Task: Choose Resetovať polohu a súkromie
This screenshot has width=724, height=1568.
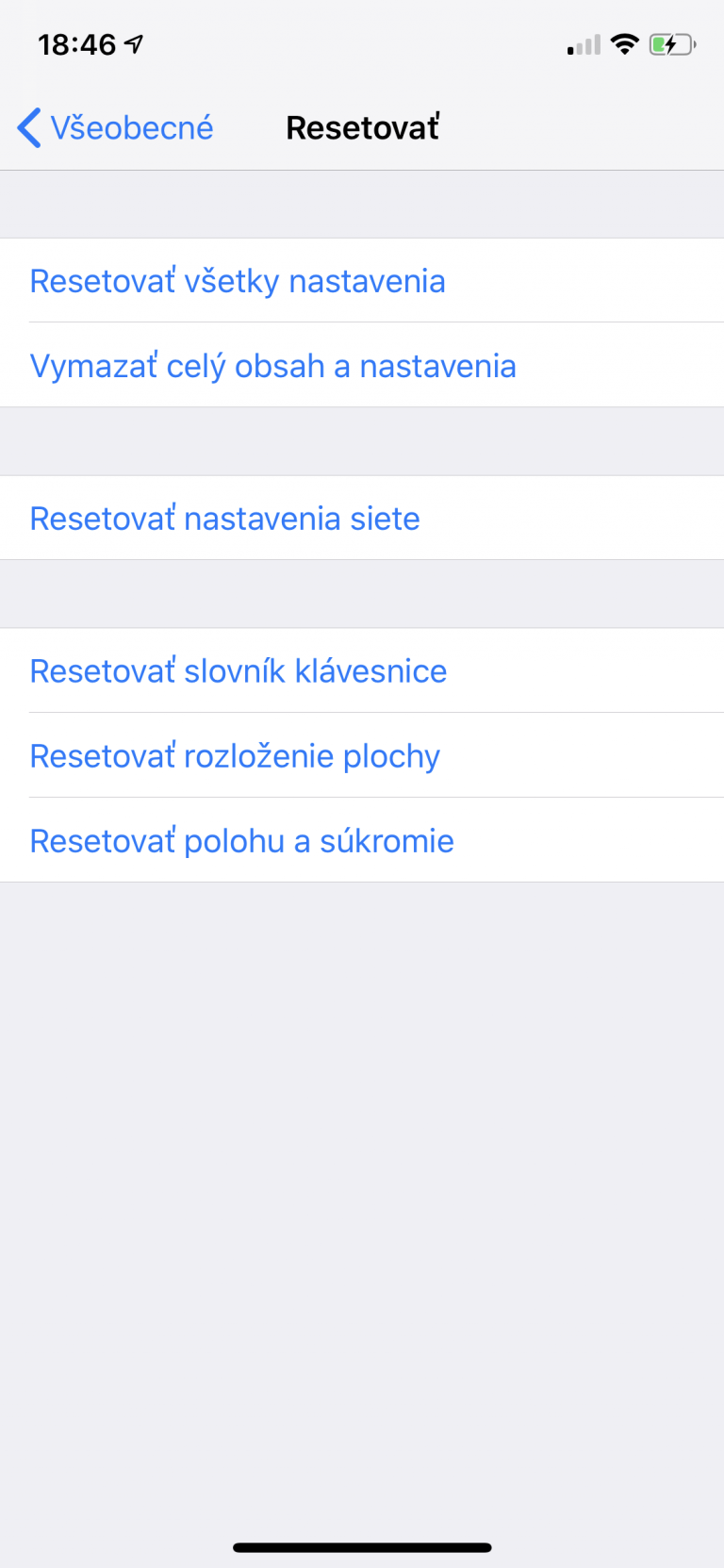Action: (x=362, y=840)
